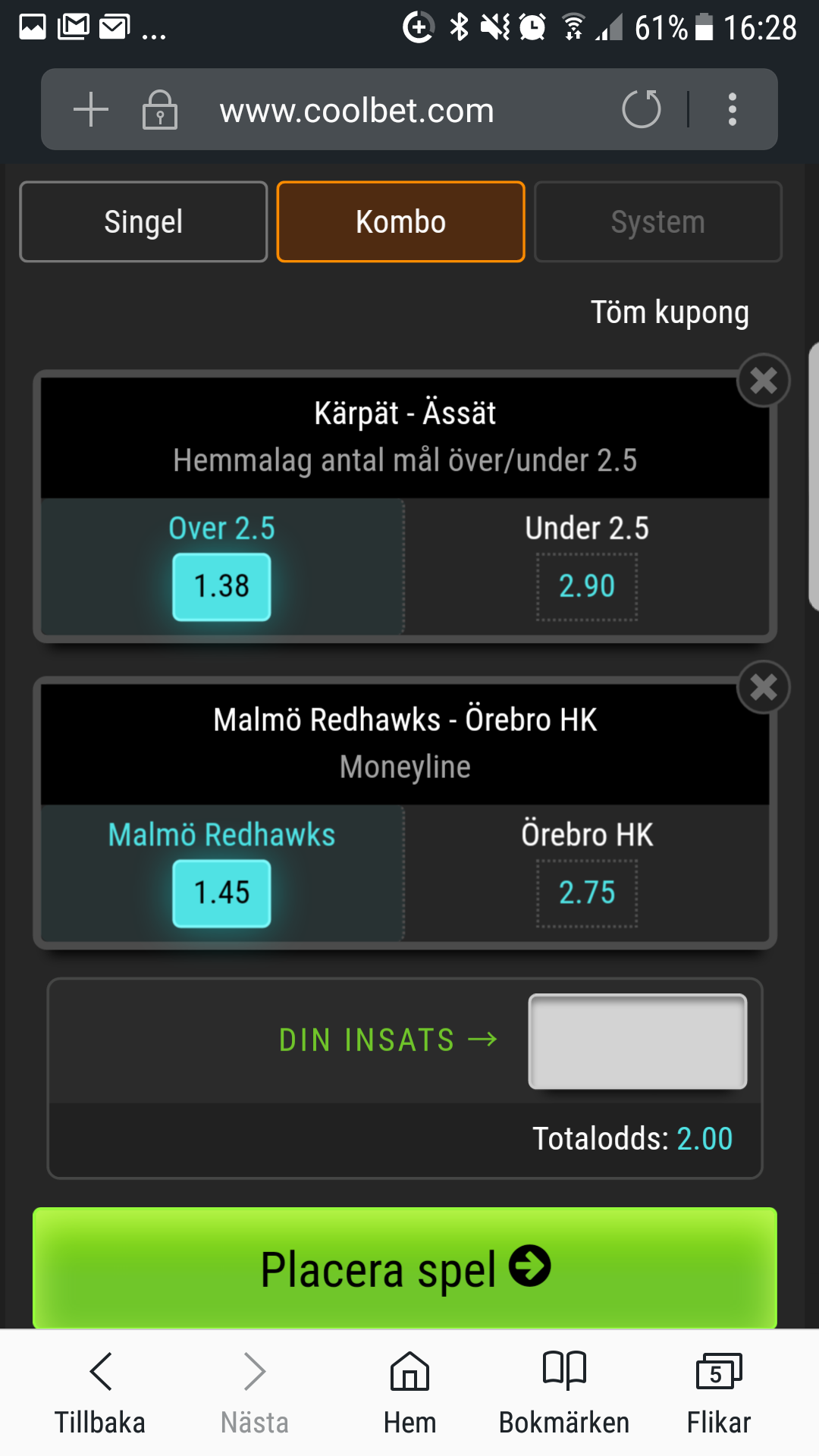819x1456 pixels.
Task: Select the System bet tab
Action: (x=658, y=221)
